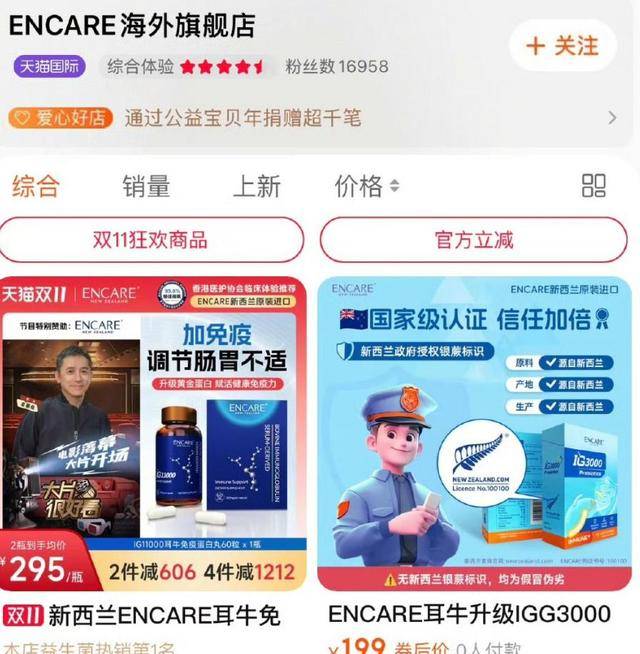Viewport: 640px width, 654px height.
Task: Switch to the 综合 sorting tab
Action: tap(36, 186)
